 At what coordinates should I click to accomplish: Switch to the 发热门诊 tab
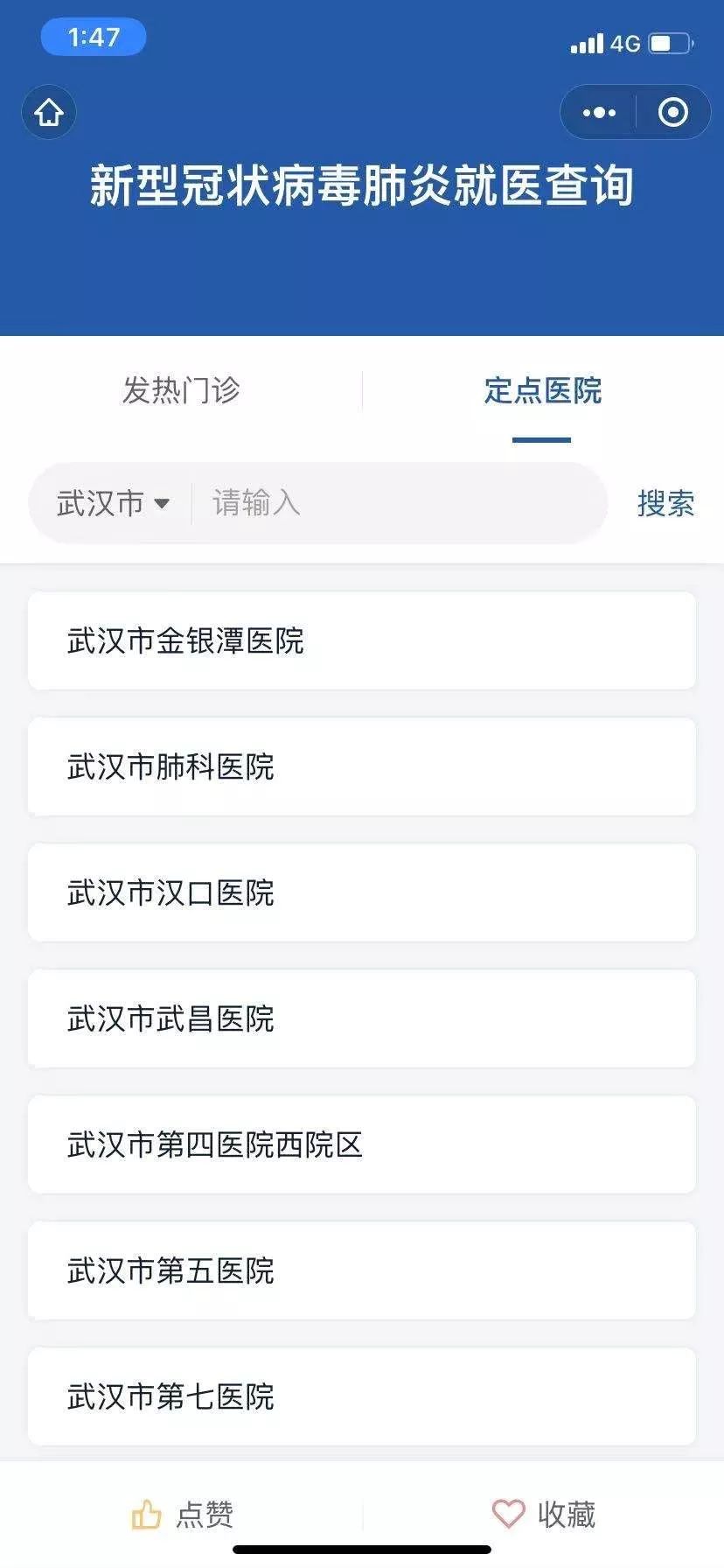[x=181, y=390]
